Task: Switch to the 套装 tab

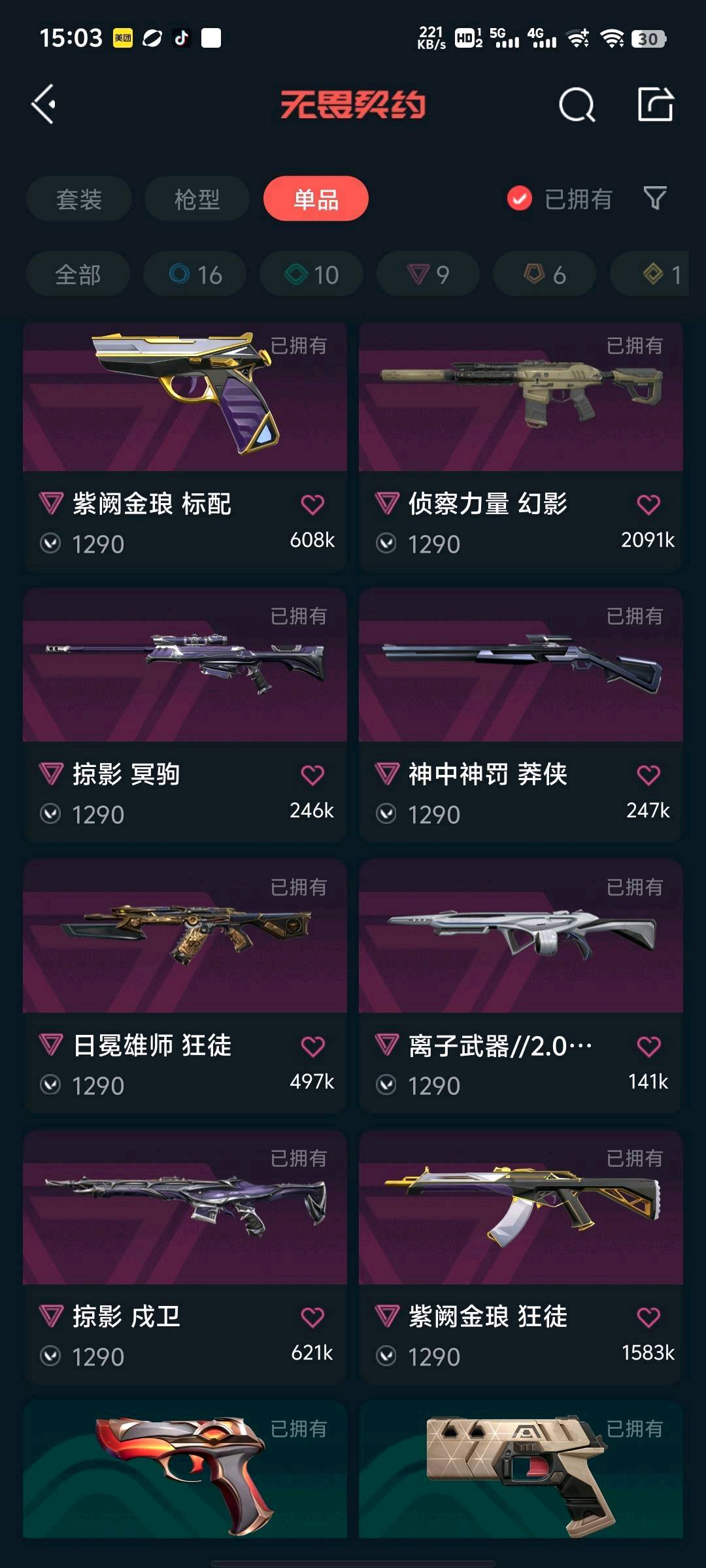Action: 79,199
